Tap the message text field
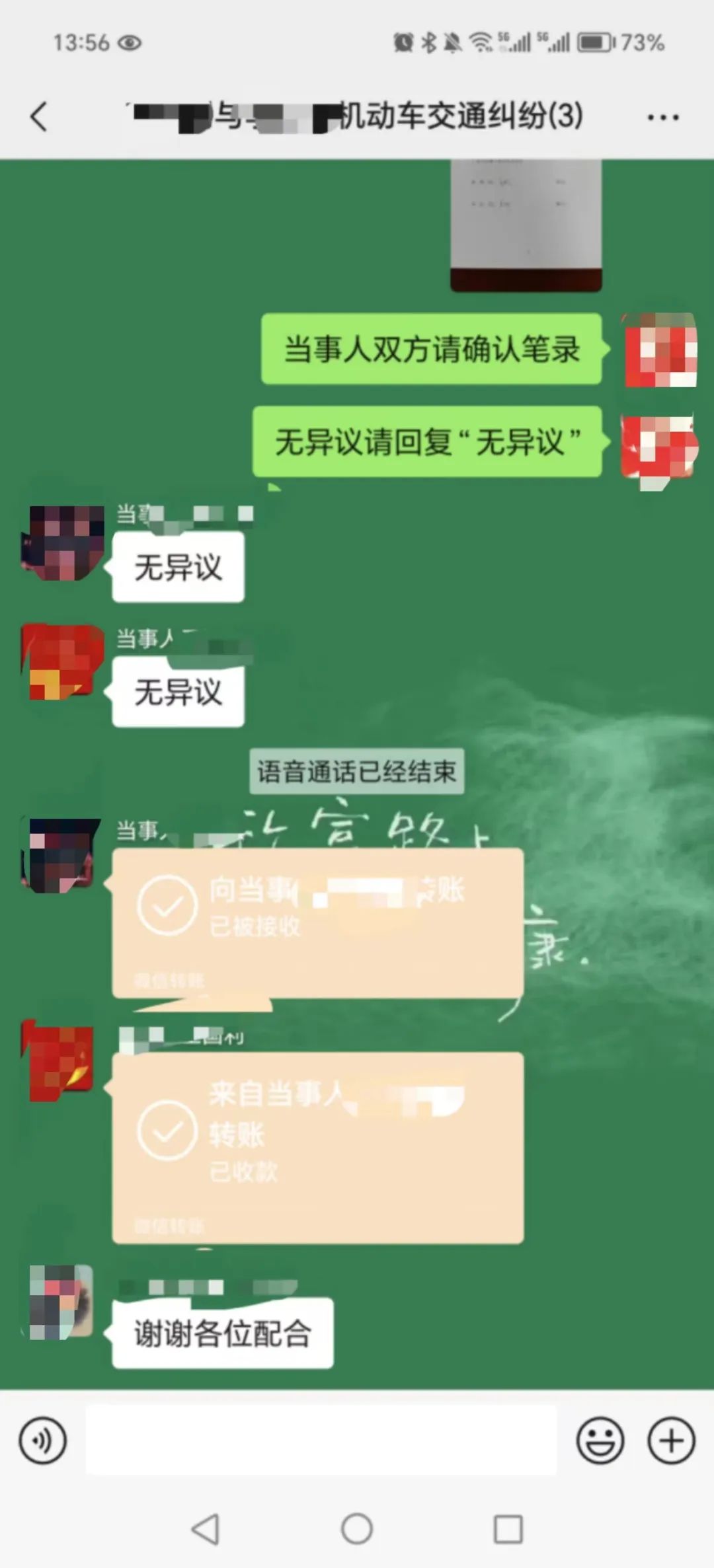The image size is (714, 1568). (321, 1440)
